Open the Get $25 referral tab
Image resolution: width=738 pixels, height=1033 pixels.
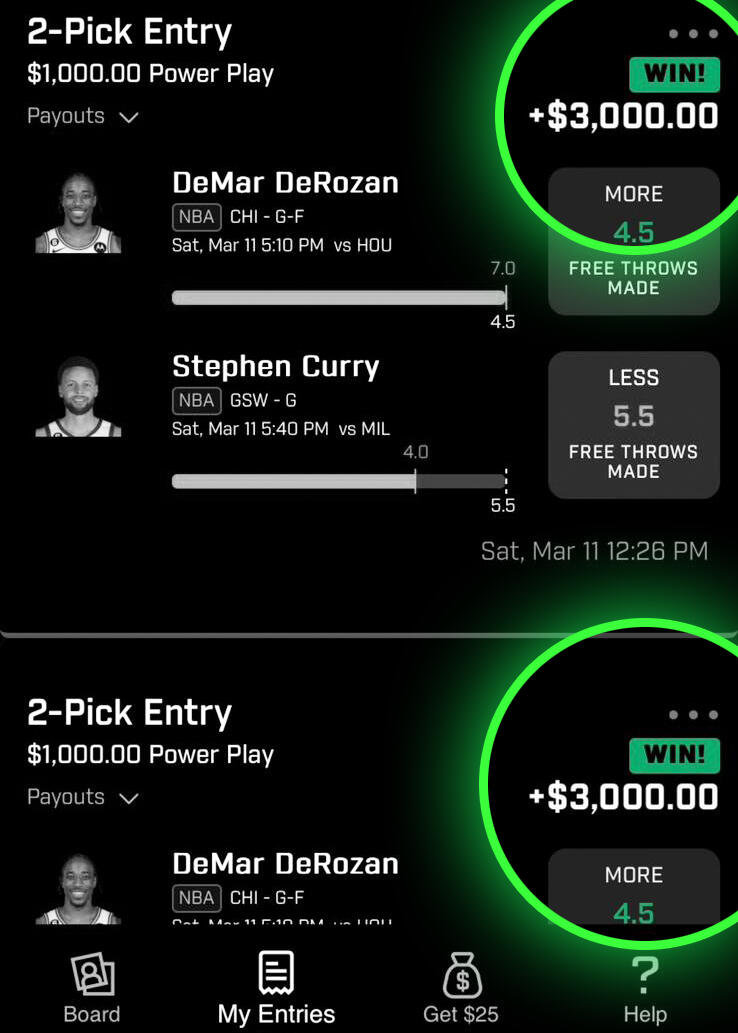pos(461,988)
